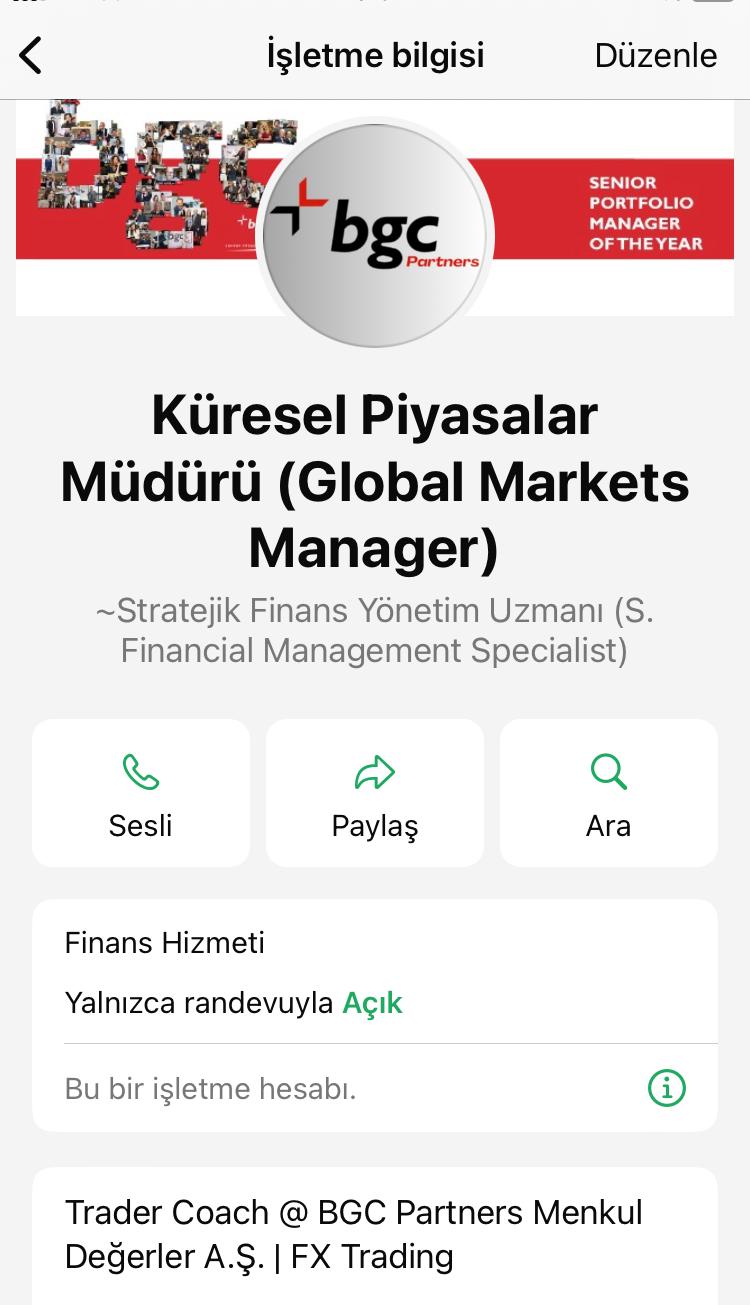Screen dimensions: 750x1305
Task: Expand the Bu bir işletme hesabı row
Action: click(x=210, y=1088)
